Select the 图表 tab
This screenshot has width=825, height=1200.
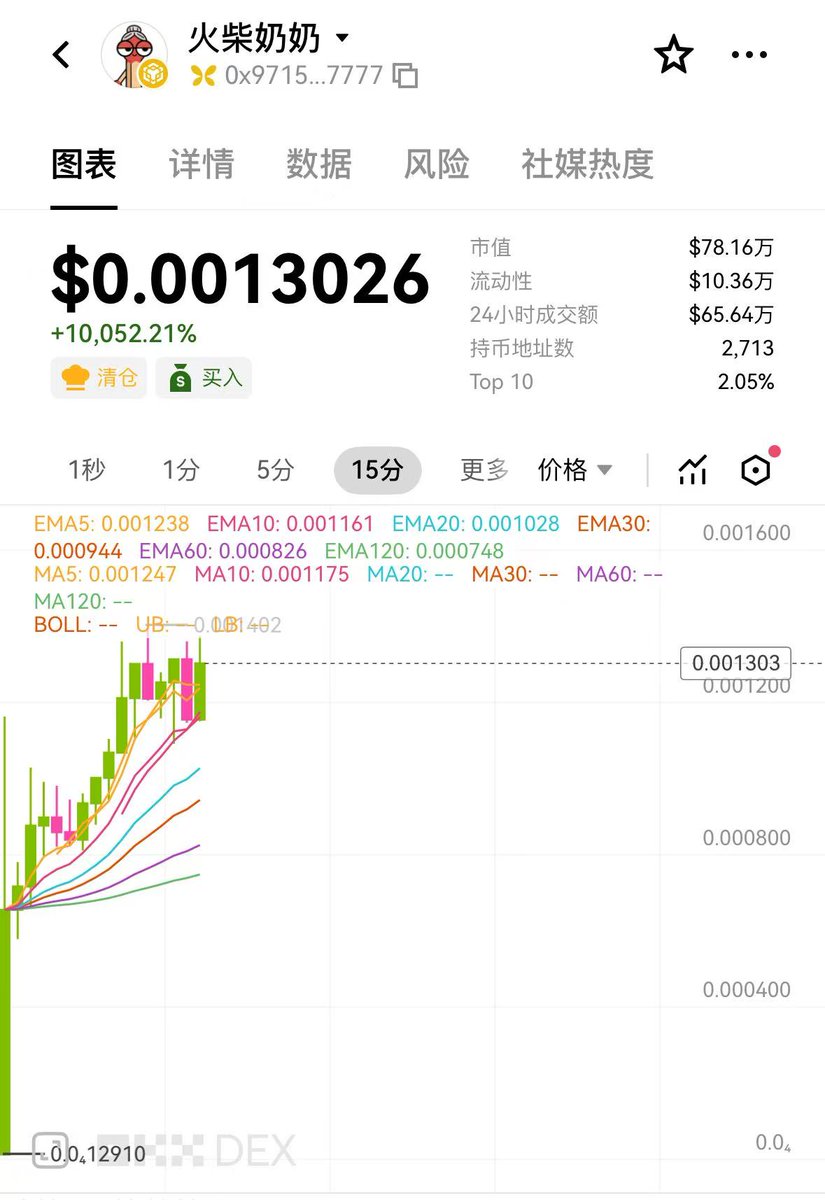click(x=84, y=164)
